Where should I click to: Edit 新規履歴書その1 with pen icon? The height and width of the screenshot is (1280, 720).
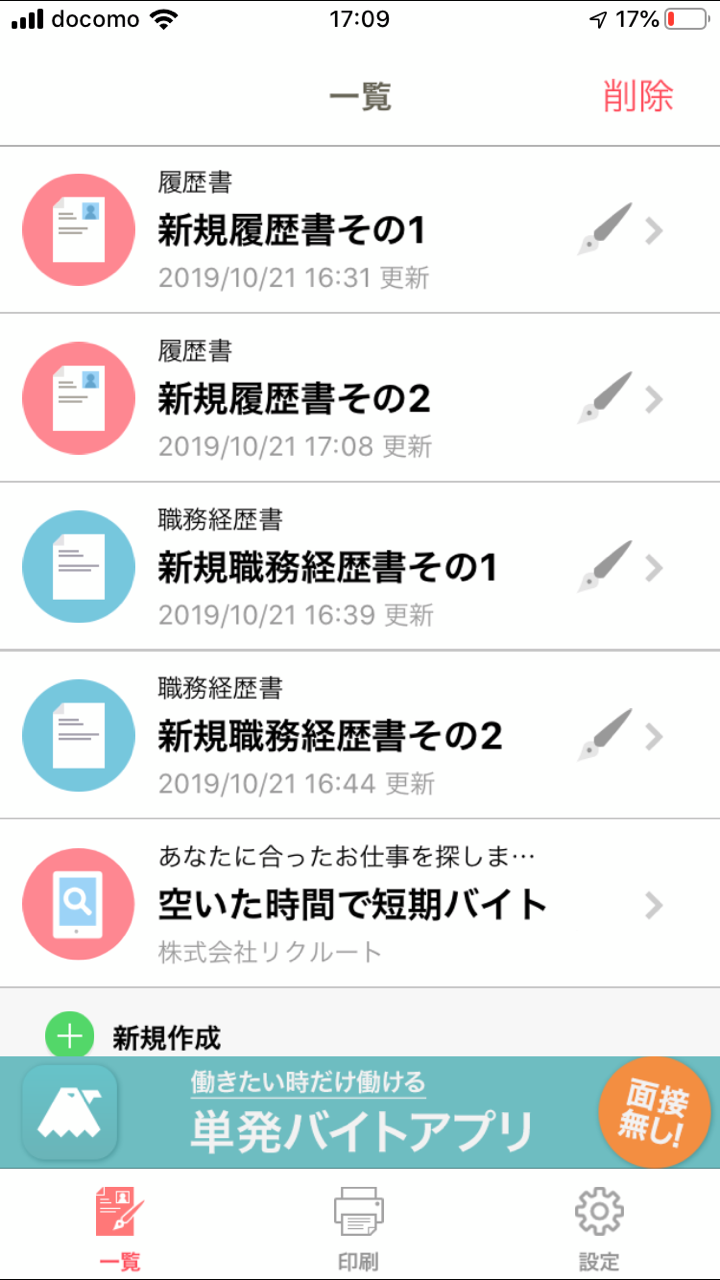pos(605,230)
